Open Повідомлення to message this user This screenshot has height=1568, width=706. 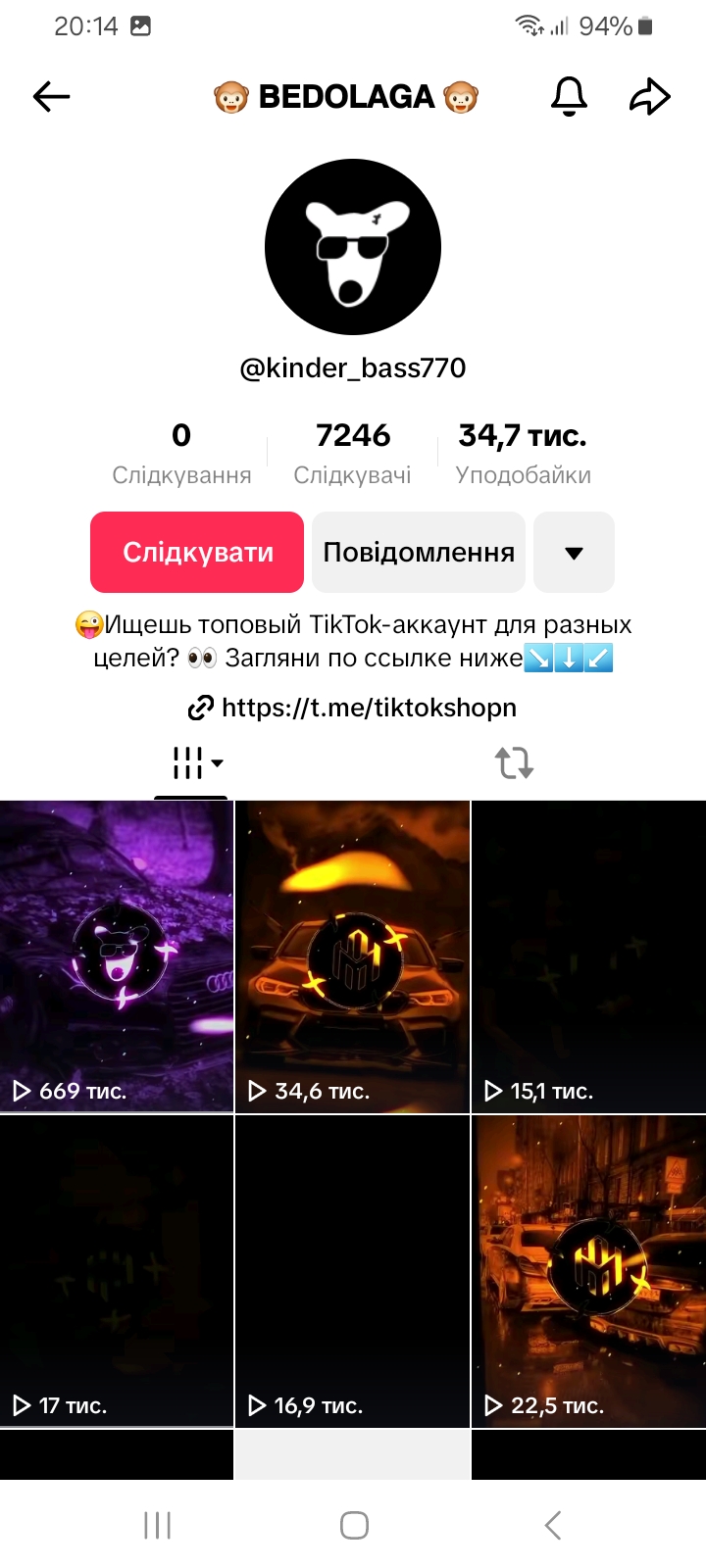pyautogui.click(x=419, y=552)
